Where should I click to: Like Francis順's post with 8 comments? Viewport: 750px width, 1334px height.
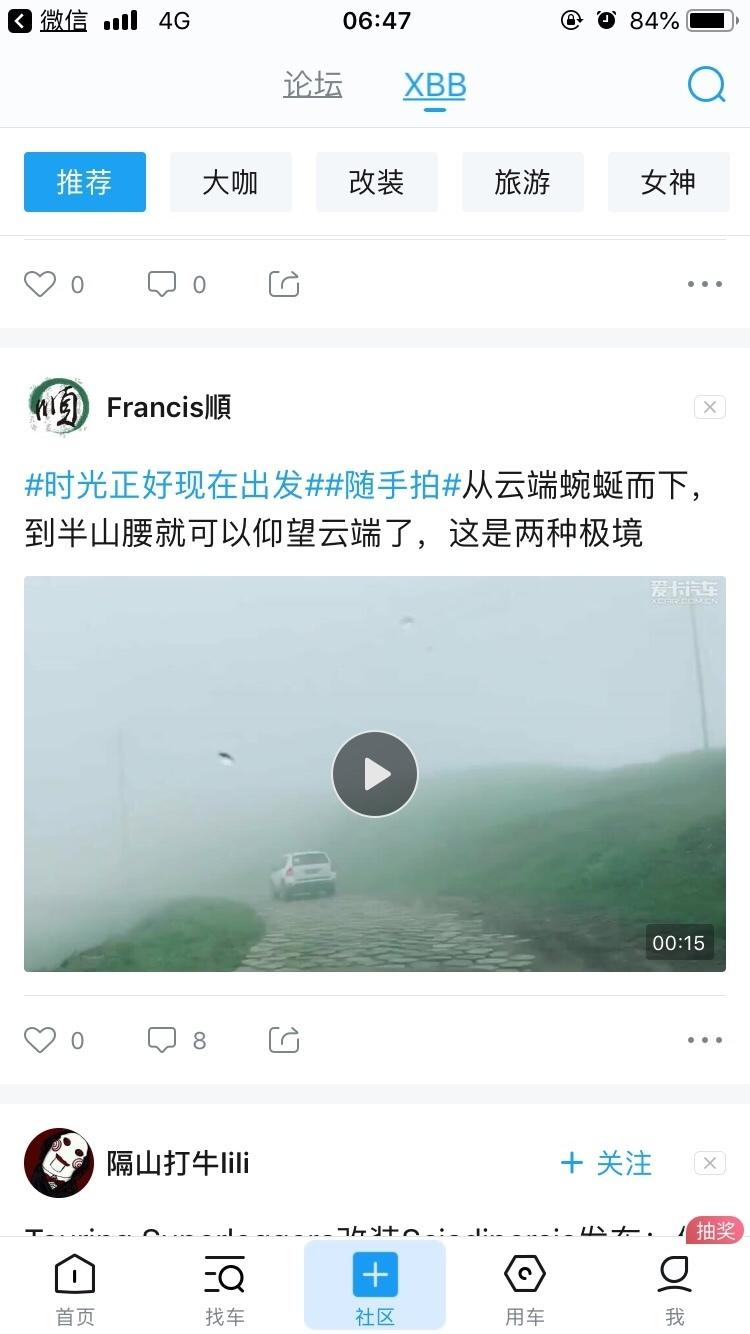pyautogui.click(x=40, y=1041)
